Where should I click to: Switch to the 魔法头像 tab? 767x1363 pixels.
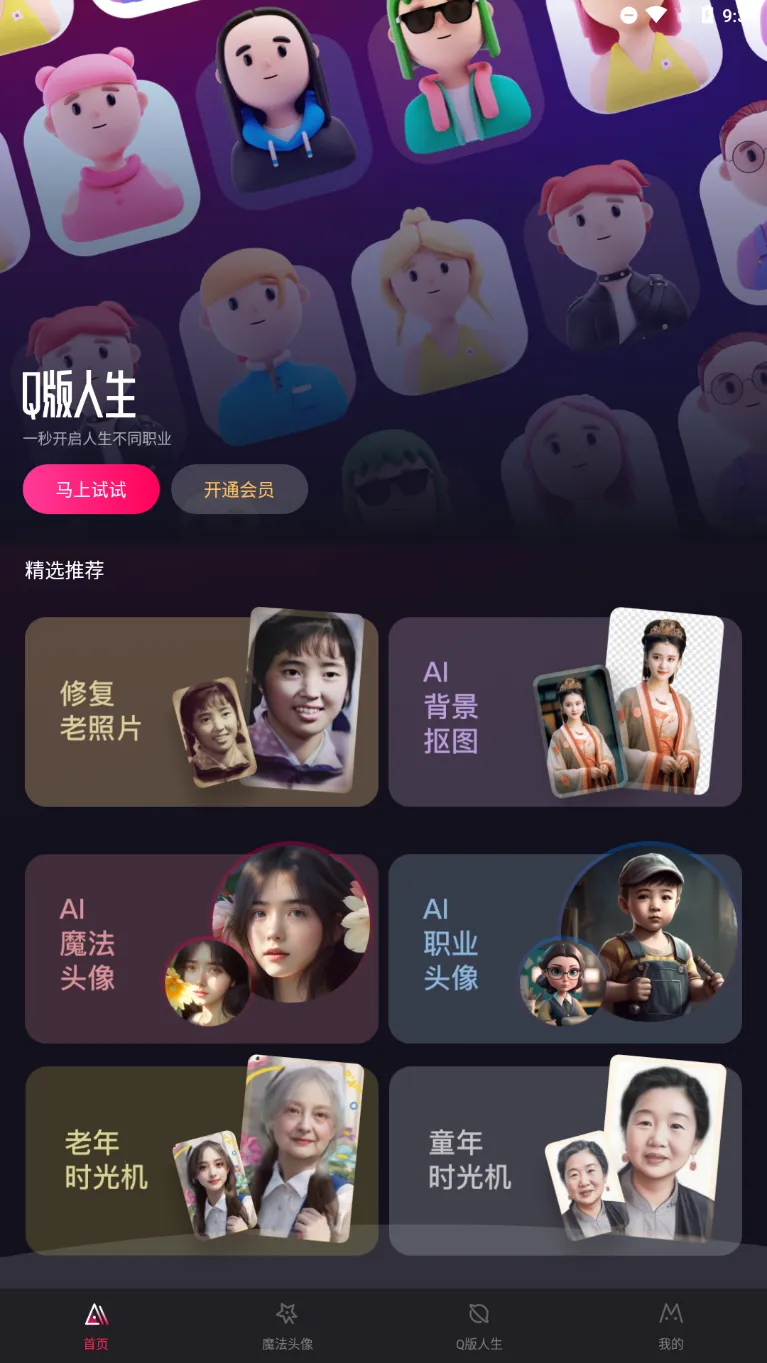coord(287,1326)
